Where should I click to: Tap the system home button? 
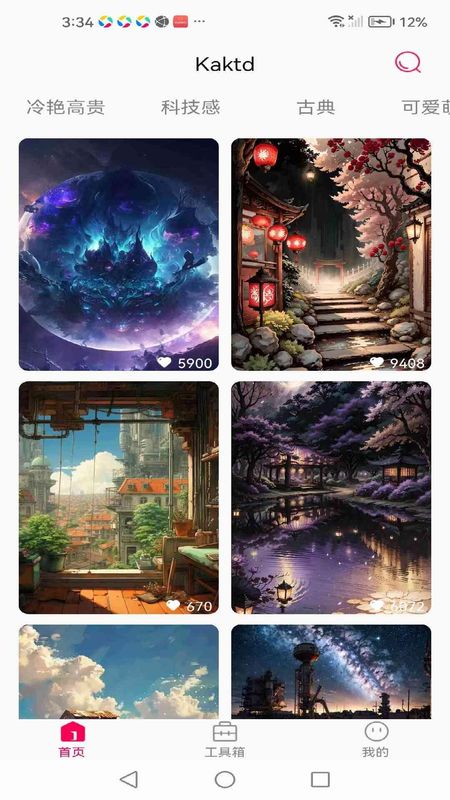point(225,779)
